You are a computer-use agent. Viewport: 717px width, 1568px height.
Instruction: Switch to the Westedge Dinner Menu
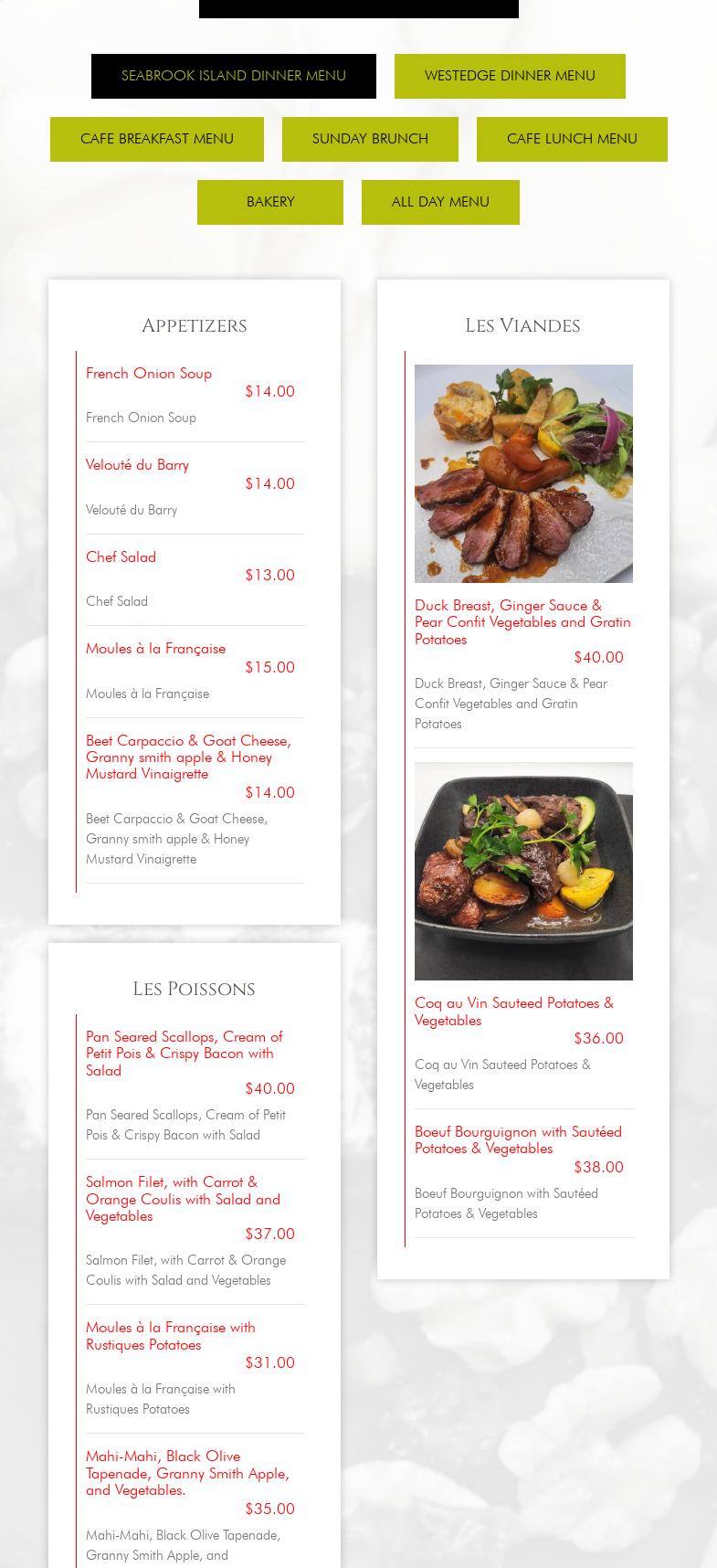click(x=510, y=76)
